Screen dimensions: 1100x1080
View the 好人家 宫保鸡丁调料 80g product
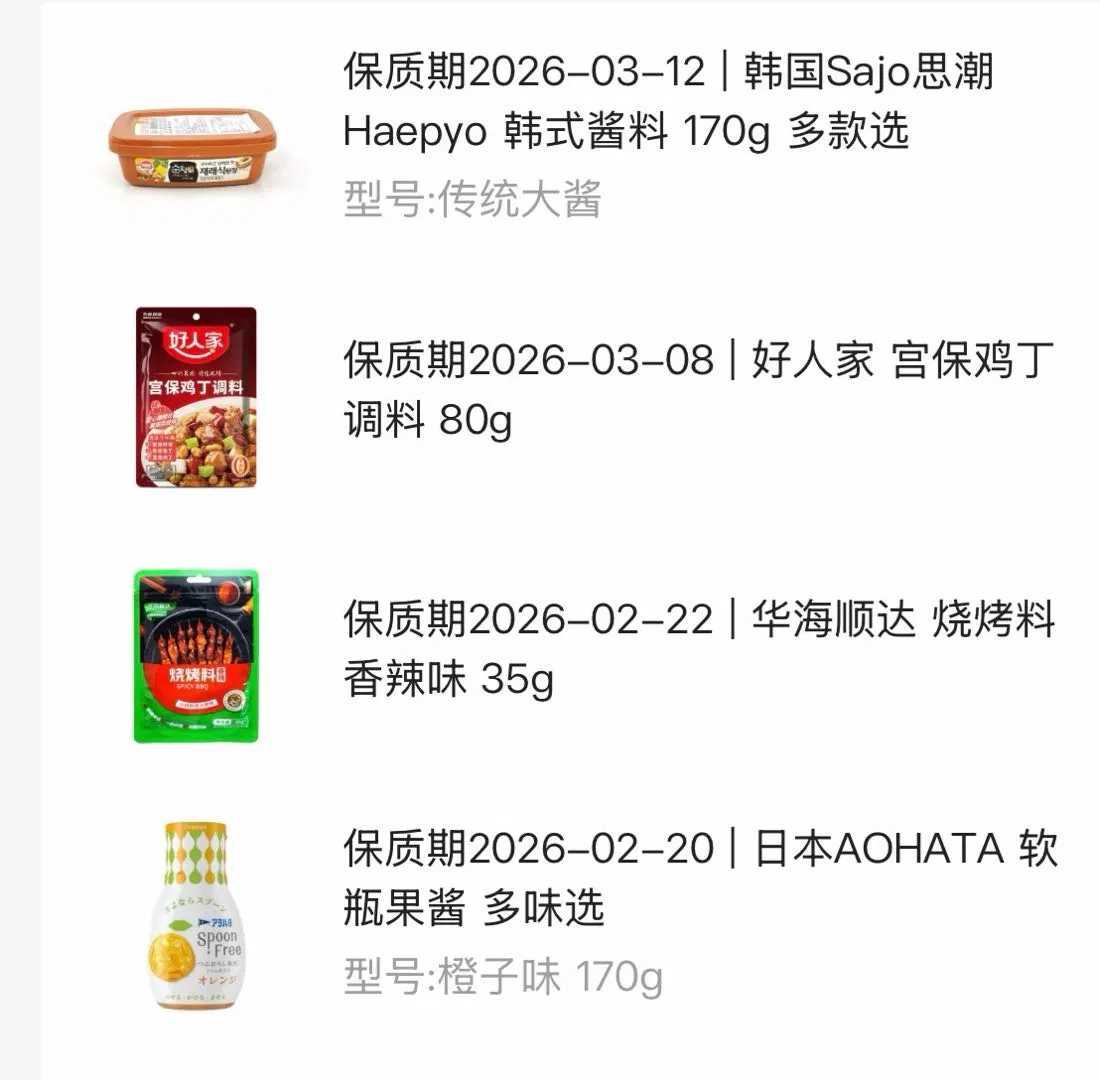[x=697, y=388]
